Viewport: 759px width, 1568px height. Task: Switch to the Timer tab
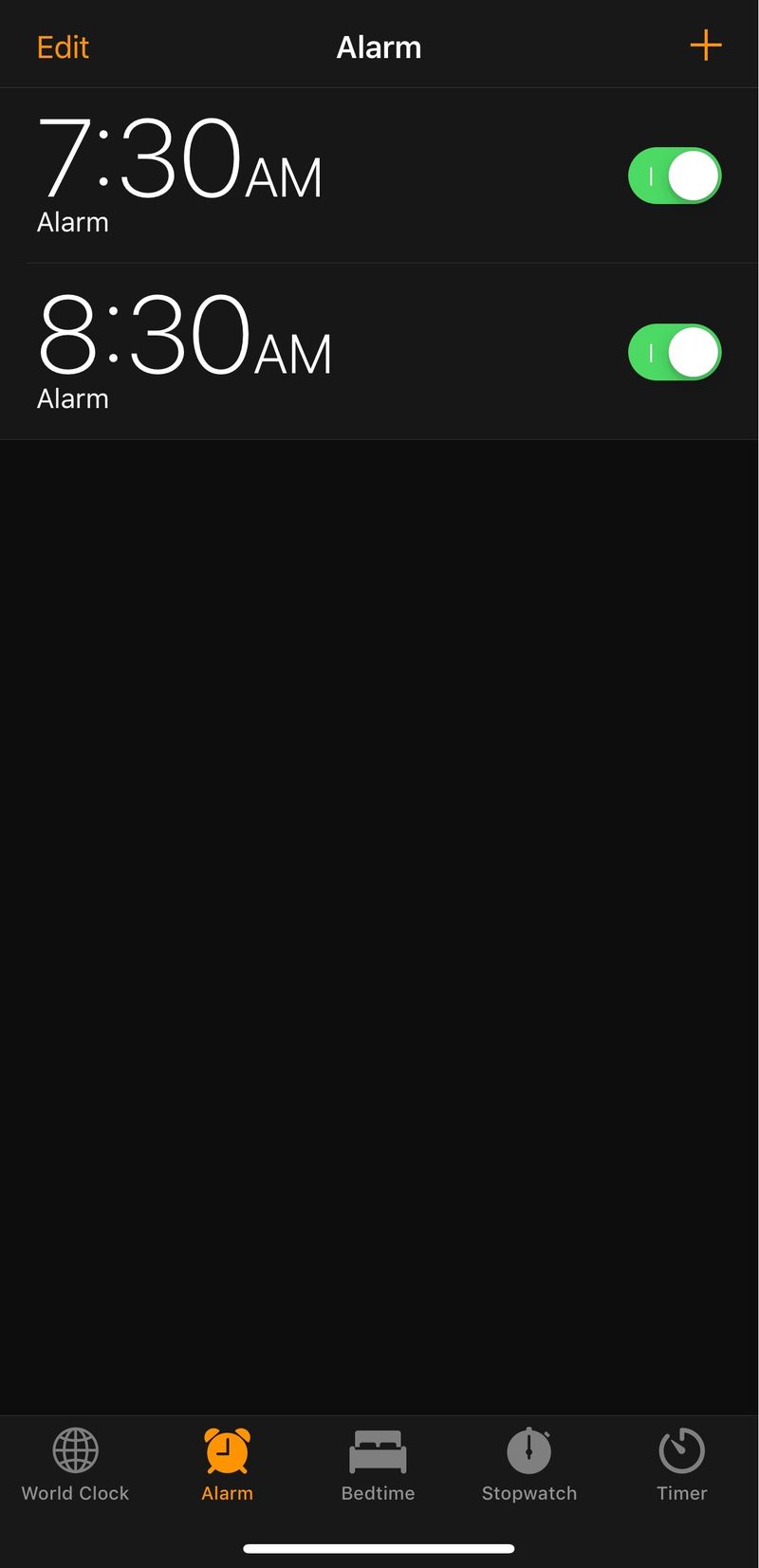point(681,1466)
